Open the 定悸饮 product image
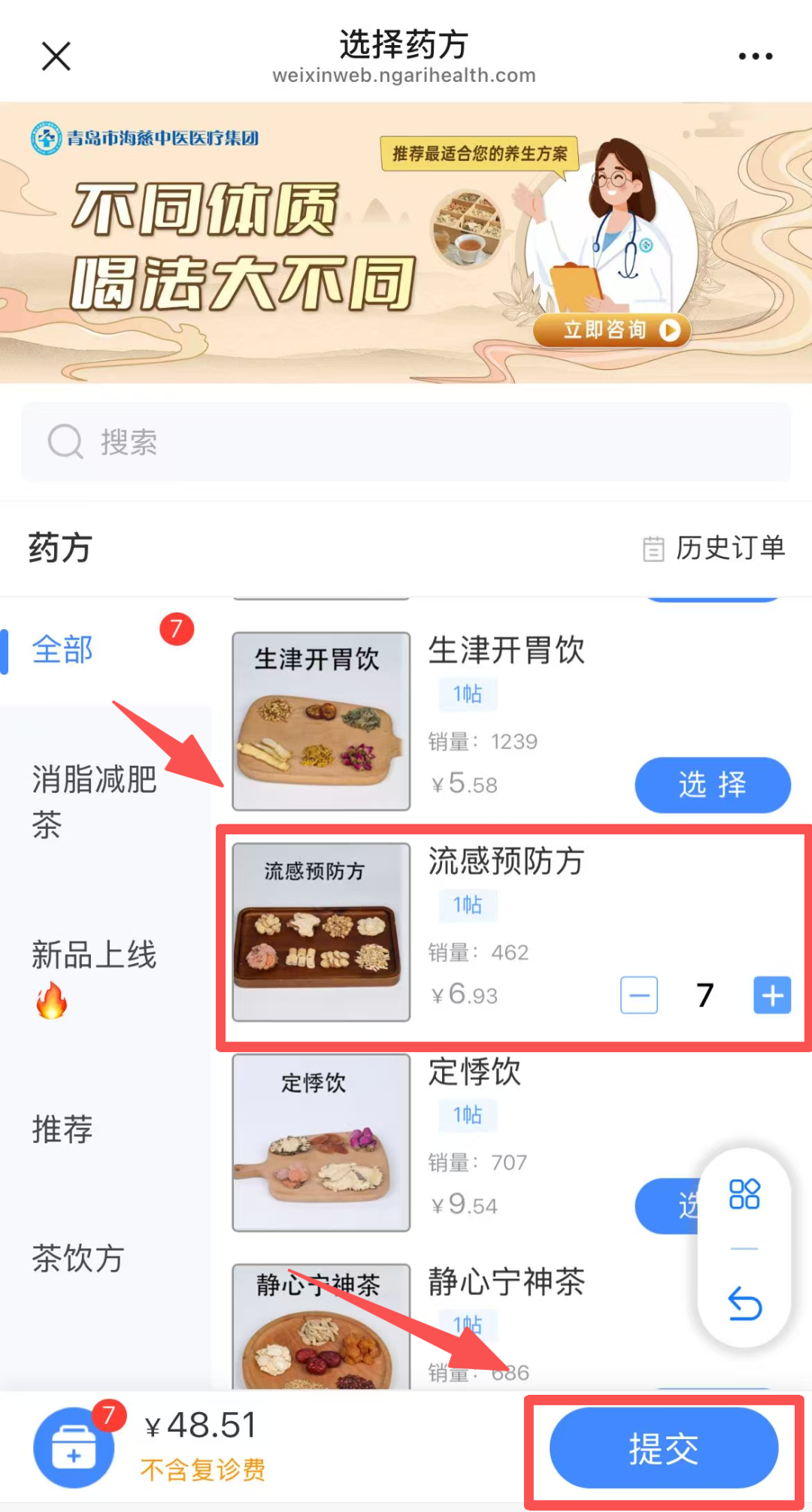Viewport: 812px width, 1512px height. coord(321,1142)
